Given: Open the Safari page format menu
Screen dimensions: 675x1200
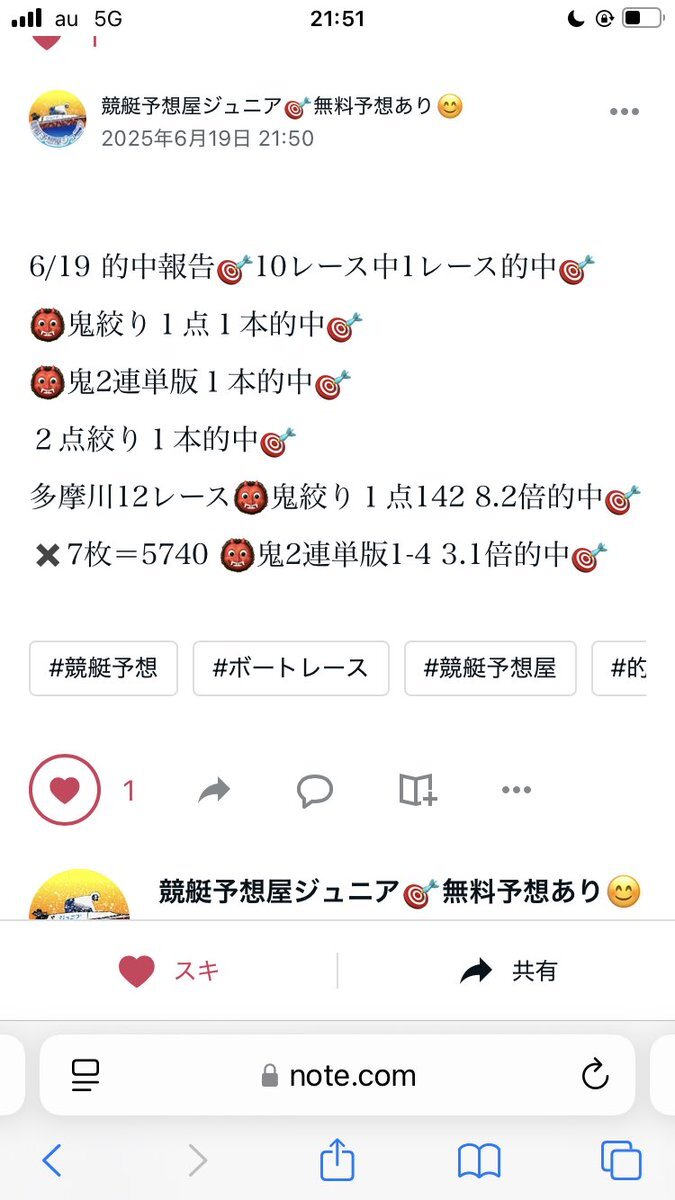Looking at the screenshot, I should 86,1075.
